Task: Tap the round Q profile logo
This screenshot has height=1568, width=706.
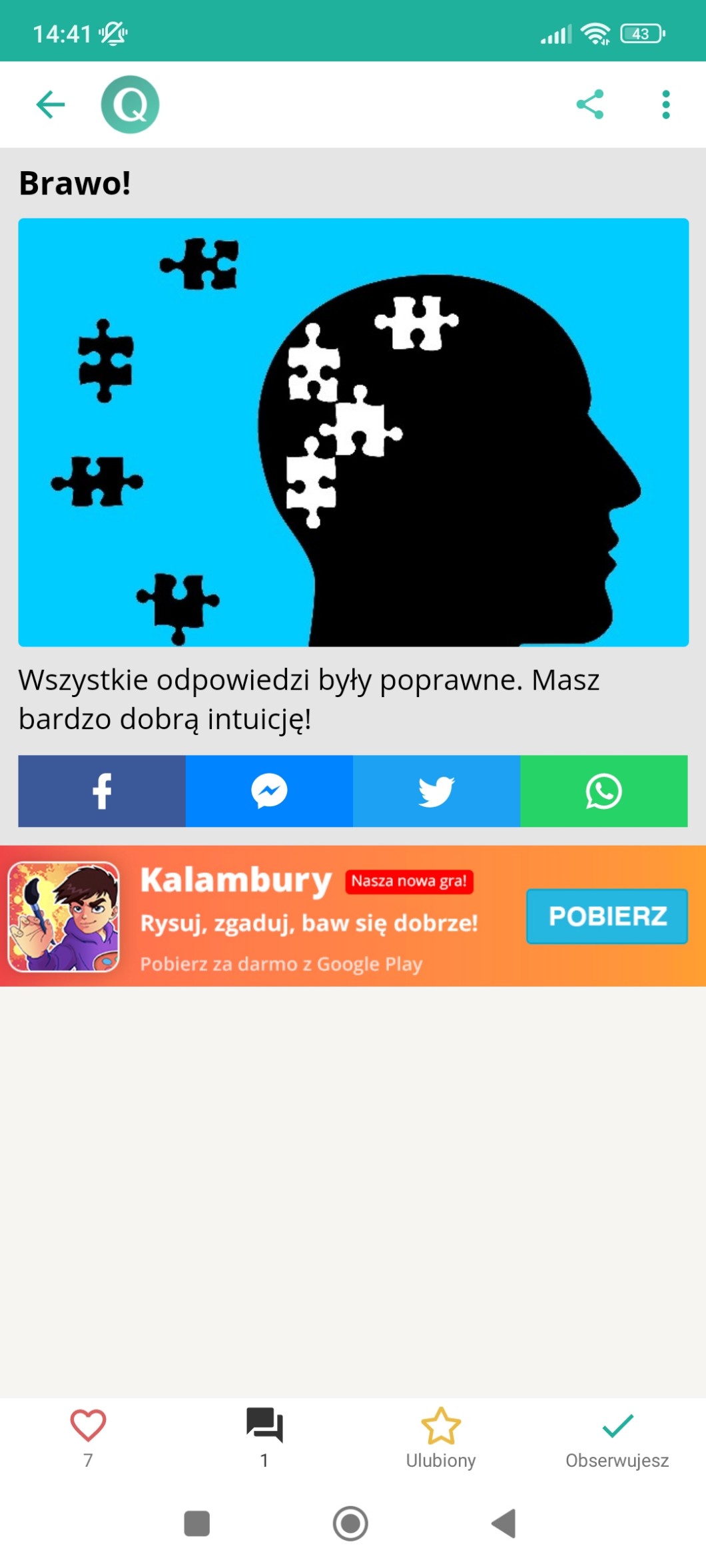Action: tap(130, 105)
